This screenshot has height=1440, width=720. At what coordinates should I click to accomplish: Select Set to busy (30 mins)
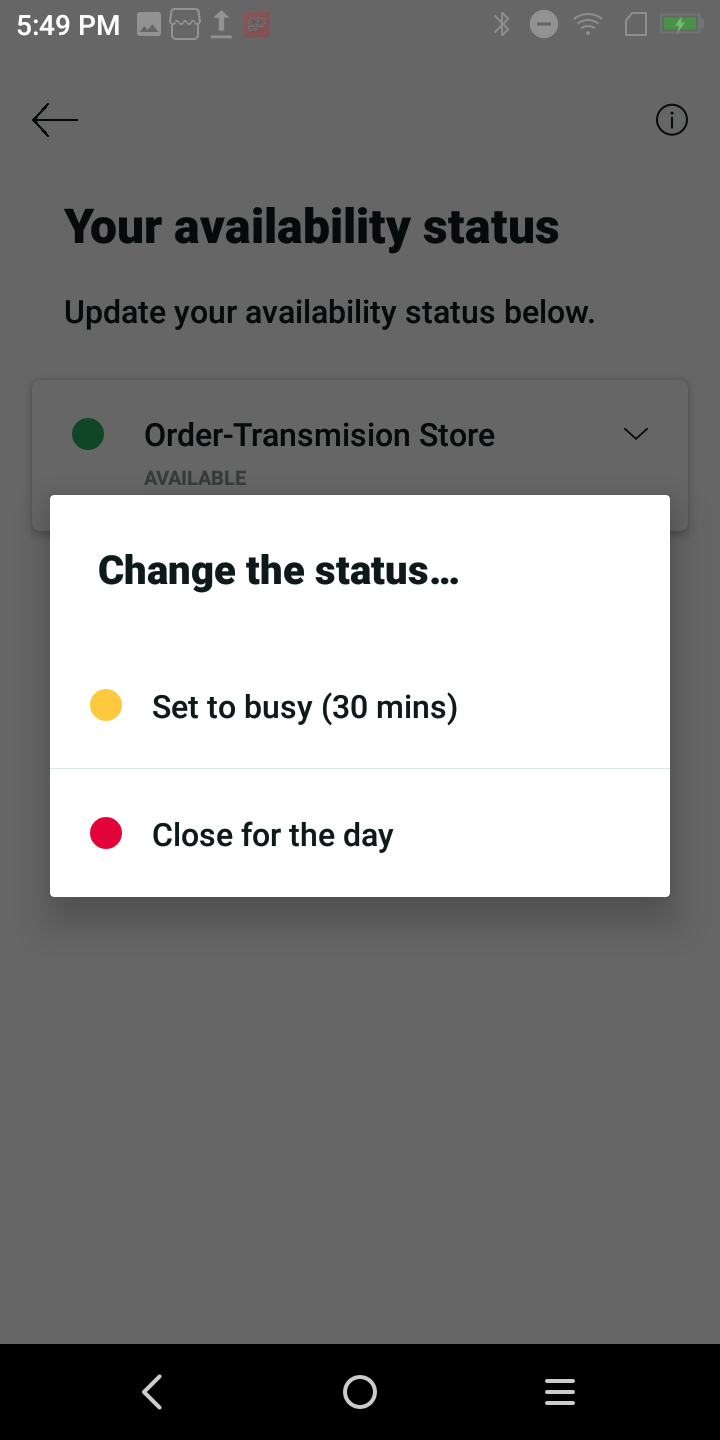coord(360,706)
